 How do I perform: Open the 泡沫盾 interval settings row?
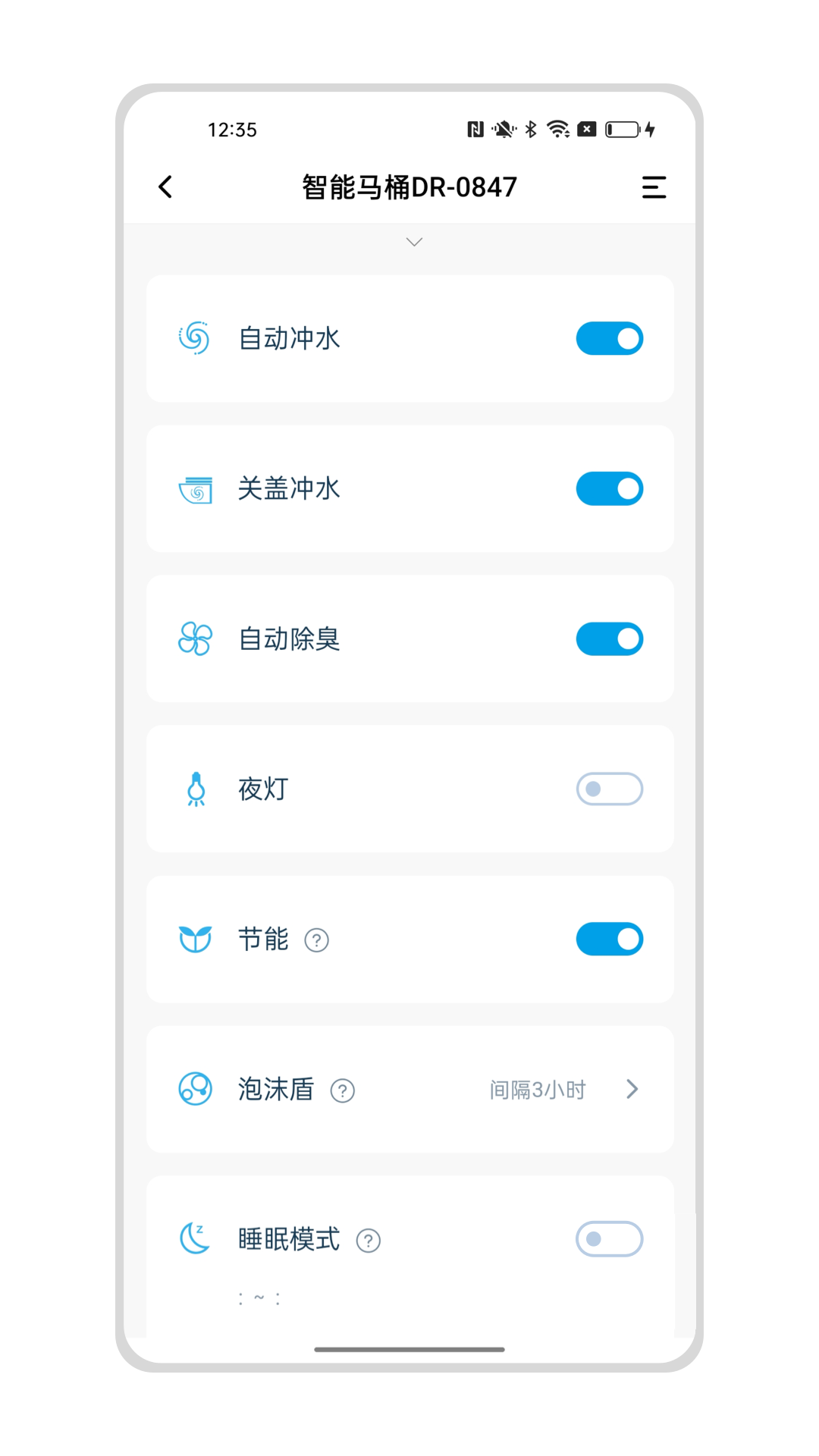coord(561,1090)
